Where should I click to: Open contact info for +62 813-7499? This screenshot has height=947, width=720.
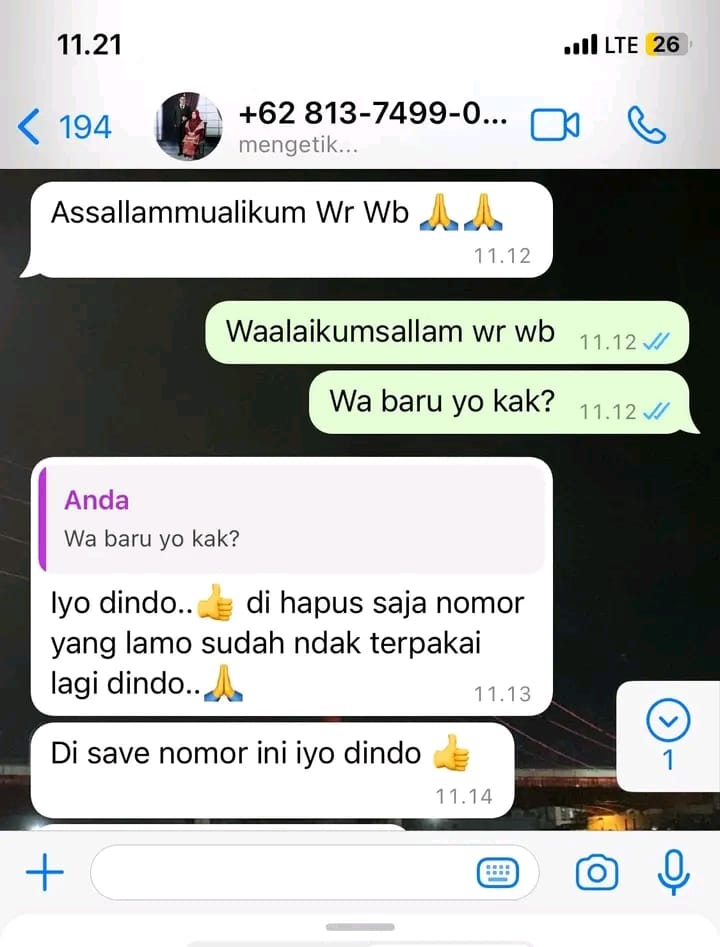[x=374, y=118]
